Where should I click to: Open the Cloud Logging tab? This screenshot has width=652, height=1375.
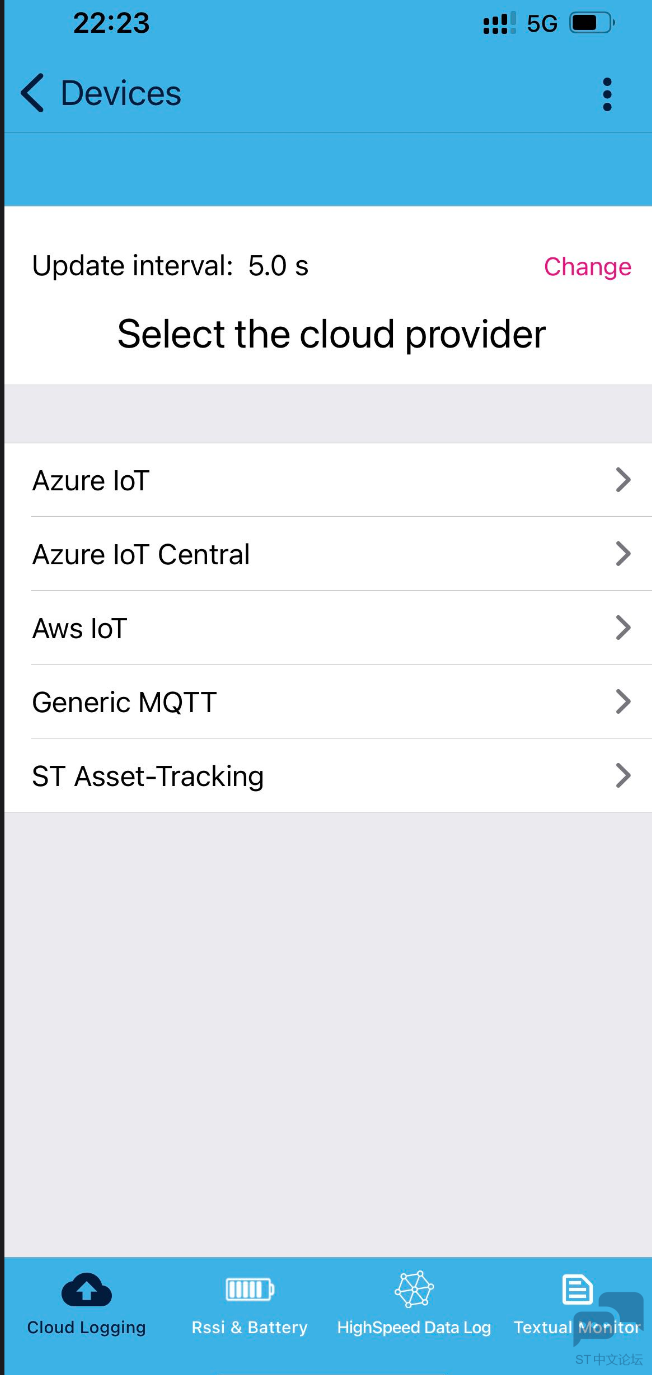click(x=87, y=1305)
